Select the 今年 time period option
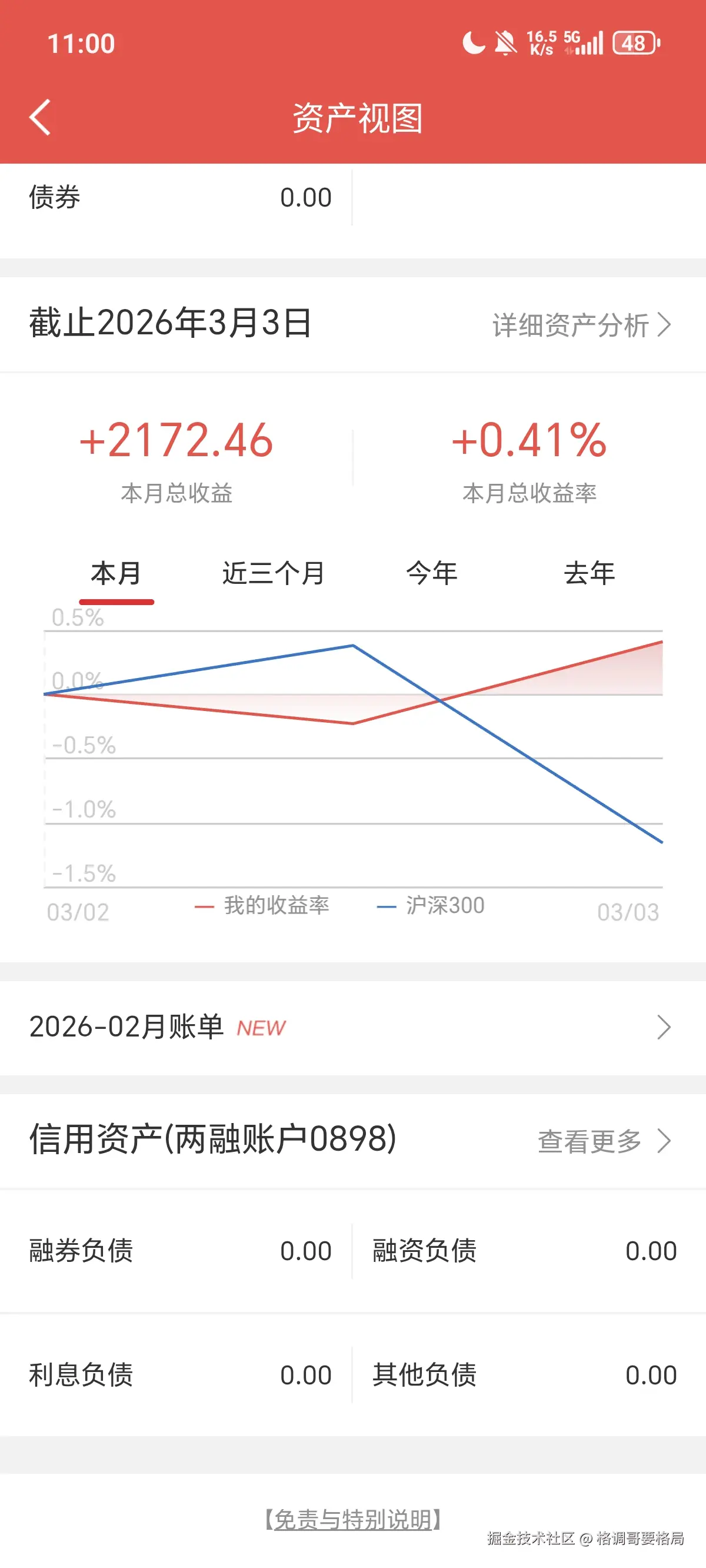This screenshot has width=706, height=1568. pyautogui.click(x=432, y=572)
